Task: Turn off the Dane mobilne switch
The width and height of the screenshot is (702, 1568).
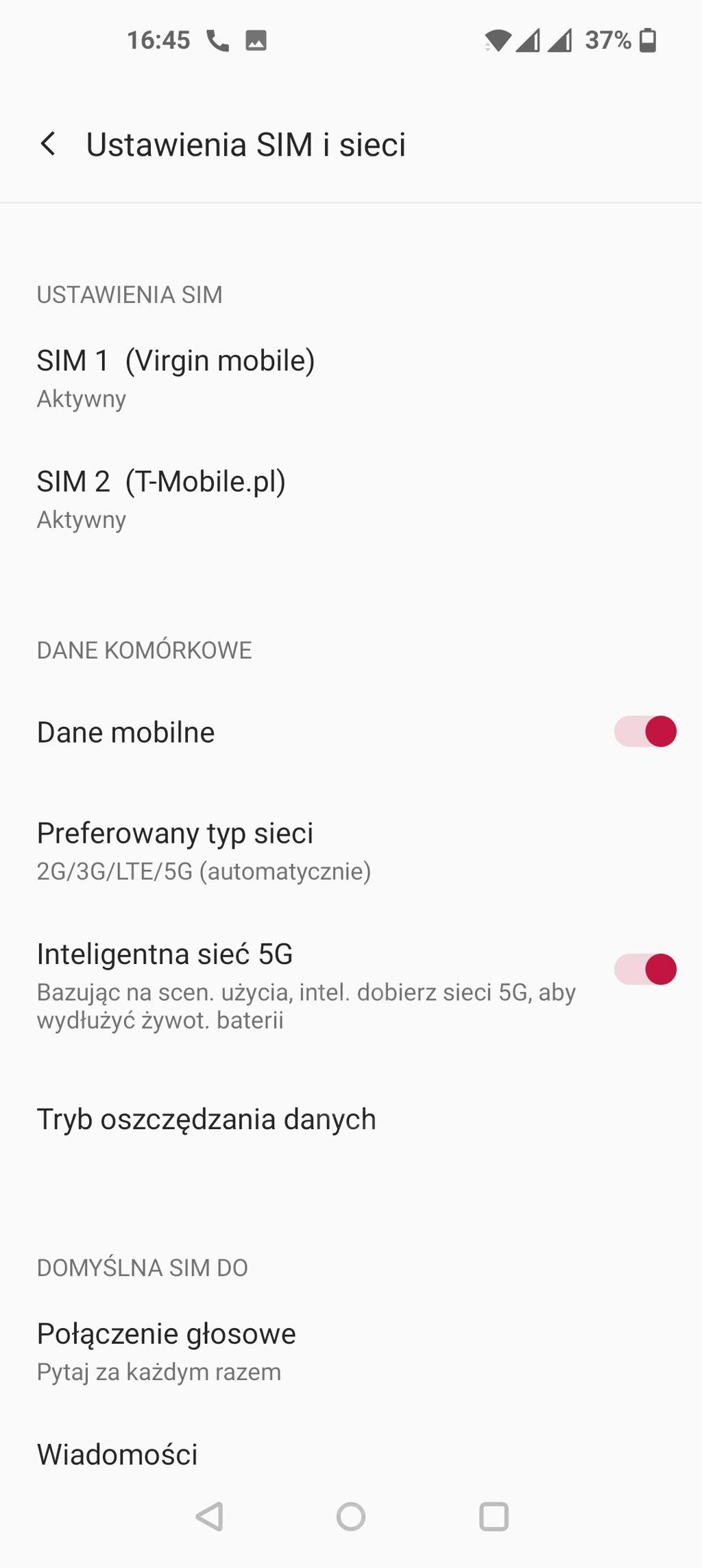Action: tap(645, 732)
